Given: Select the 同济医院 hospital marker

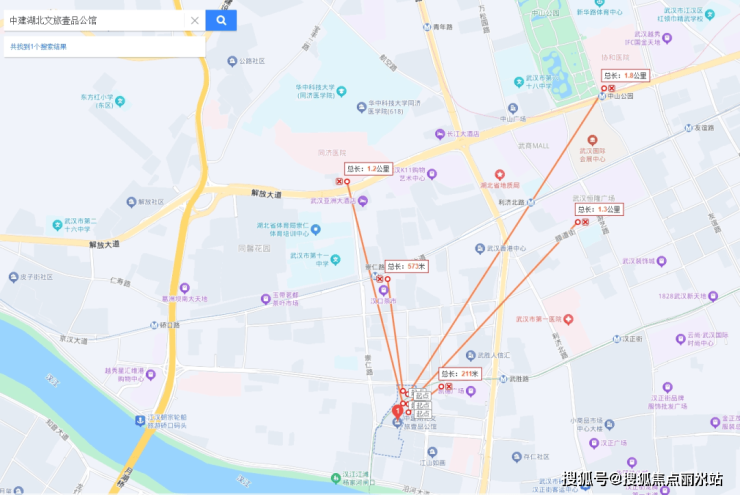Looking at the screenshot, I should coord(329,153).
